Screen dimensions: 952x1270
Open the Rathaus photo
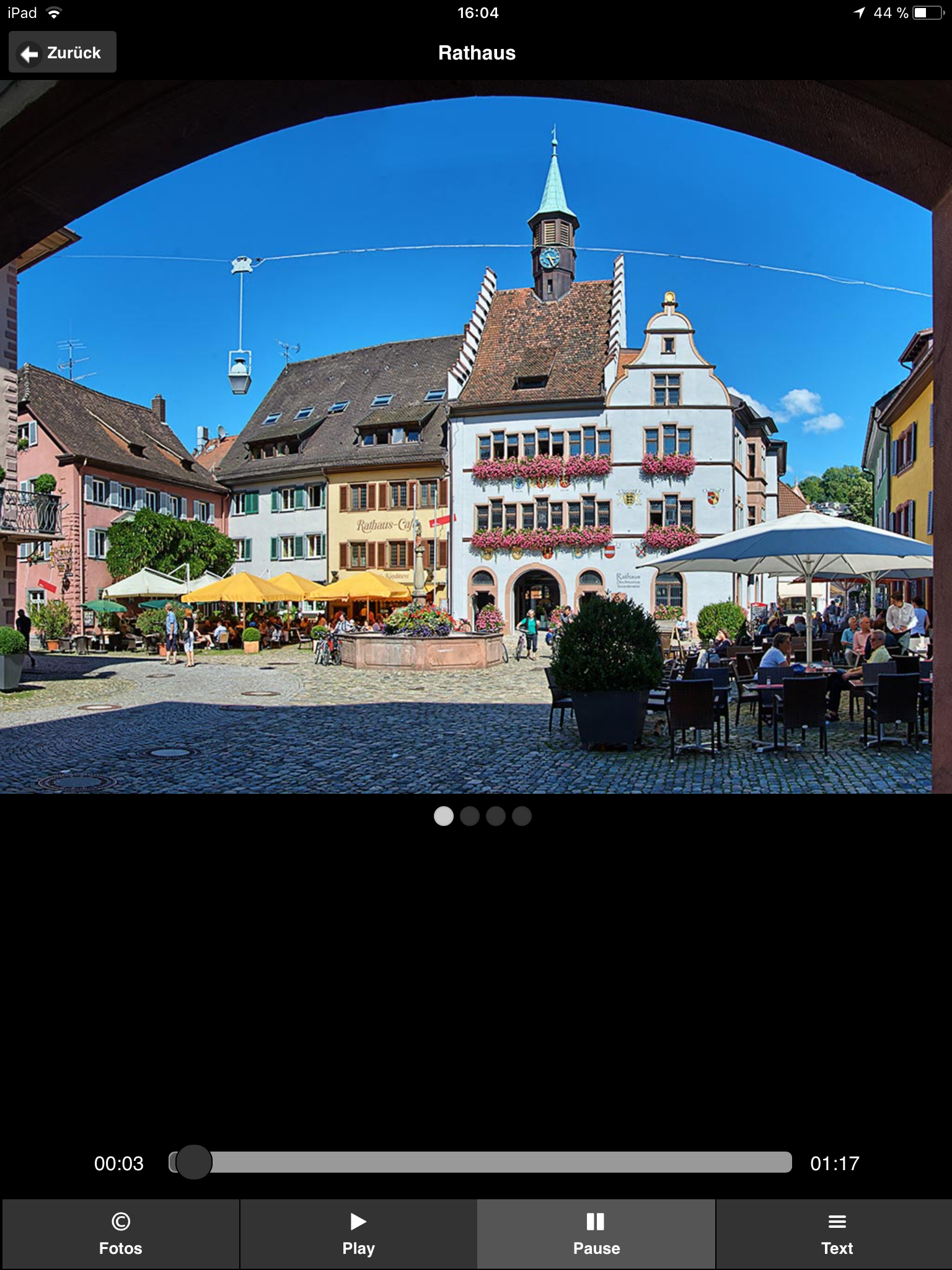[476, 437]
